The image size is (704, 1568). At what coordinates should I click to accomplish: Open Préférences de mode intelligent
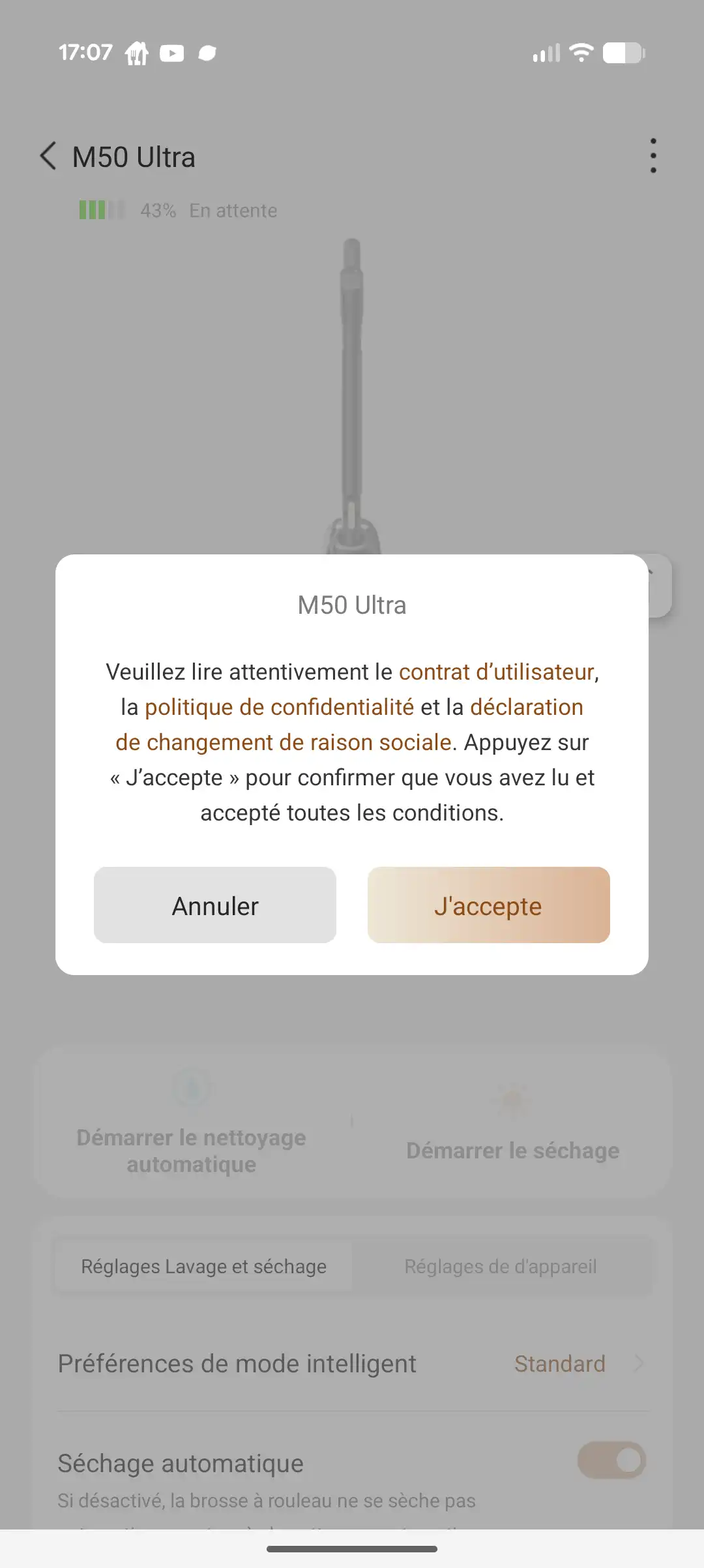[x=352, y=1364]
